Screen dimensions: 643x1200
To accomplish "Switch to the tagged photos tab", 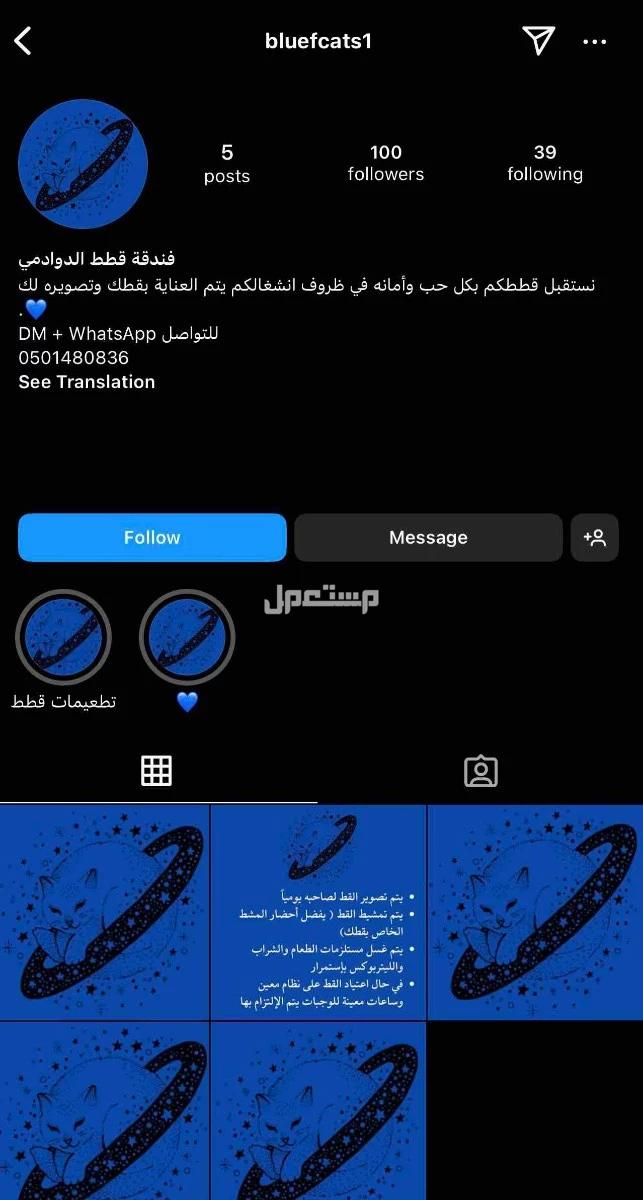I will click(x=481, y=771).
